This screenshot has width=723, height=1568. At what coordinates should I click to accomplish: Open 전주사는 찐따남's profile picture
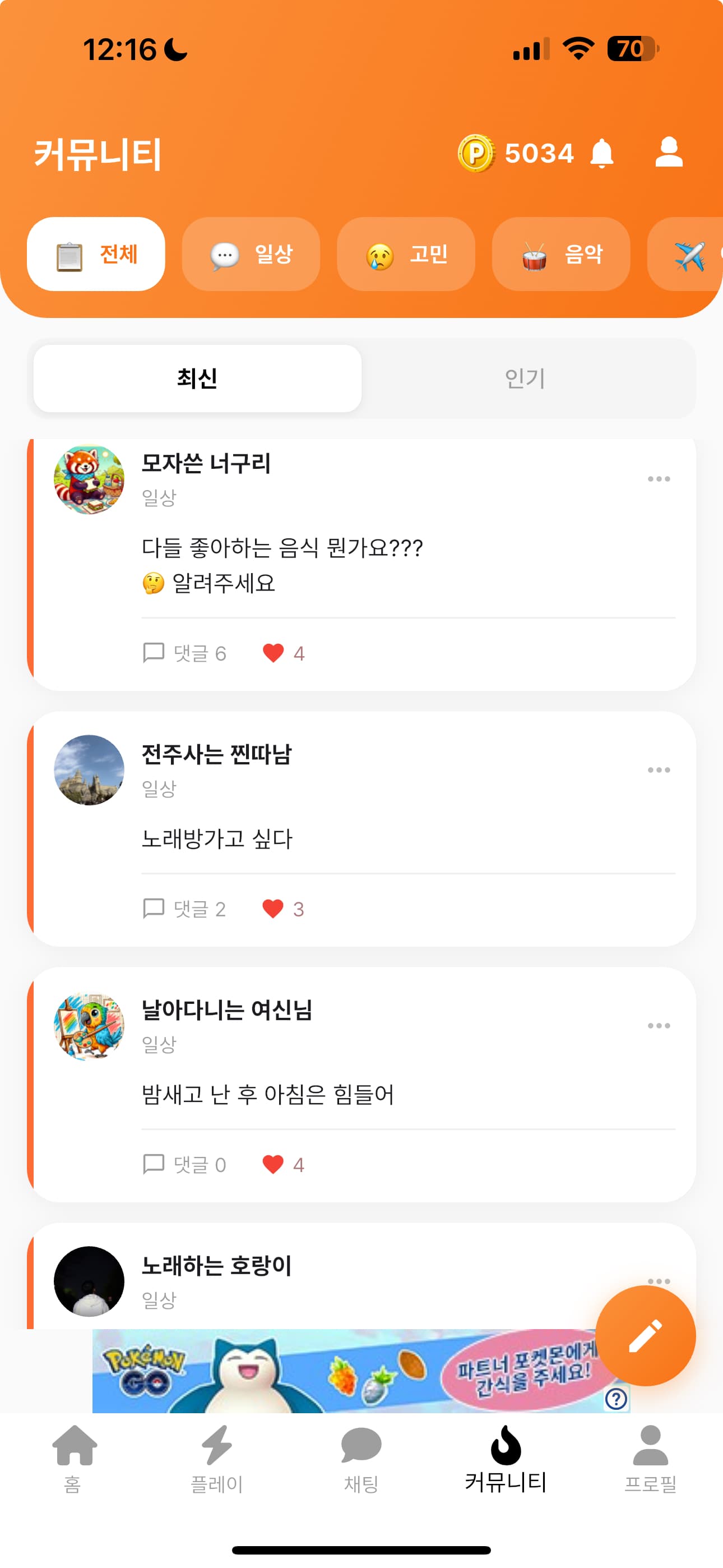click(89, 771)
